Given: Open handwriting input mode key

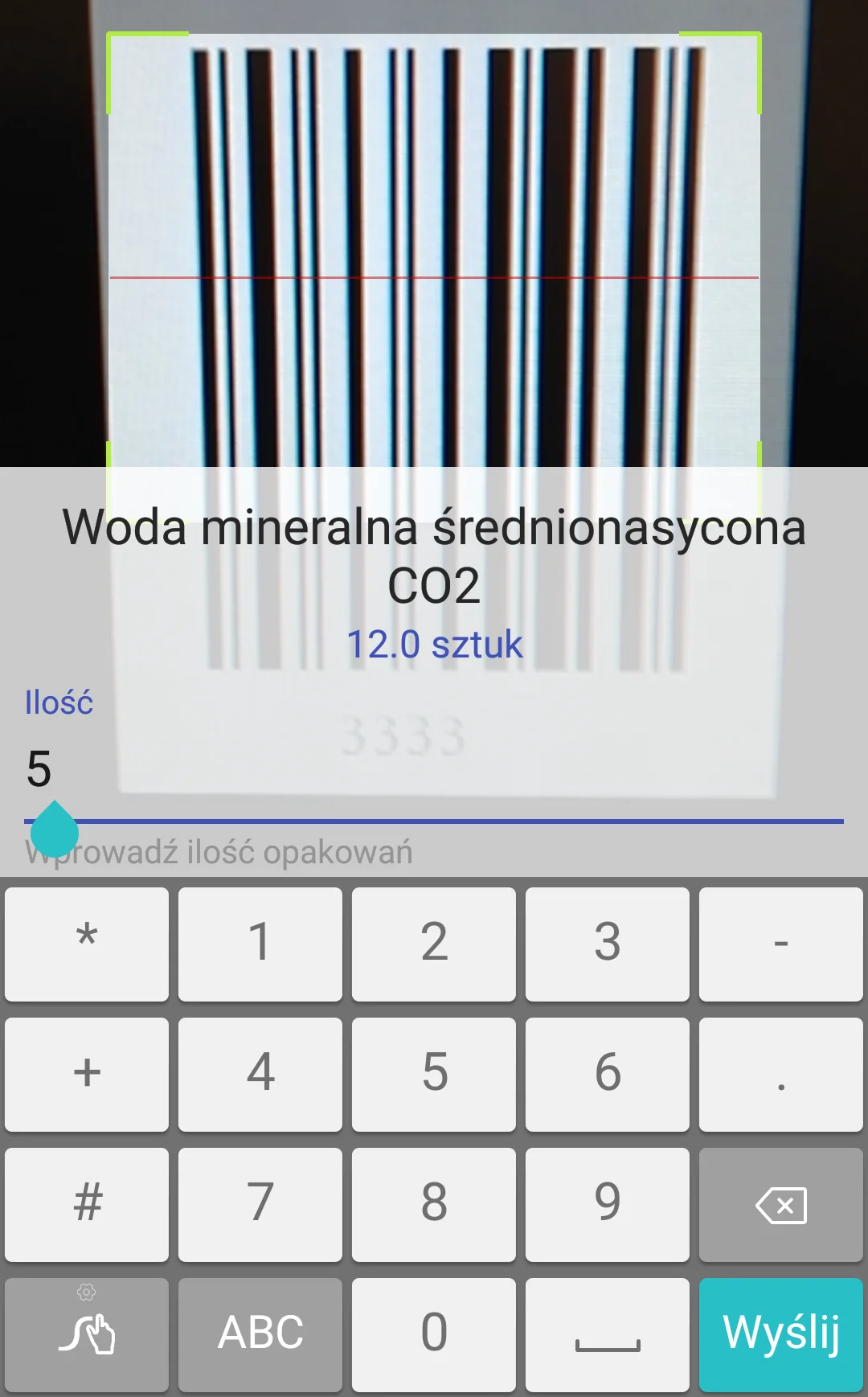Looking at the screenshot, I should pyautogui.click(x=87, y=1333).
